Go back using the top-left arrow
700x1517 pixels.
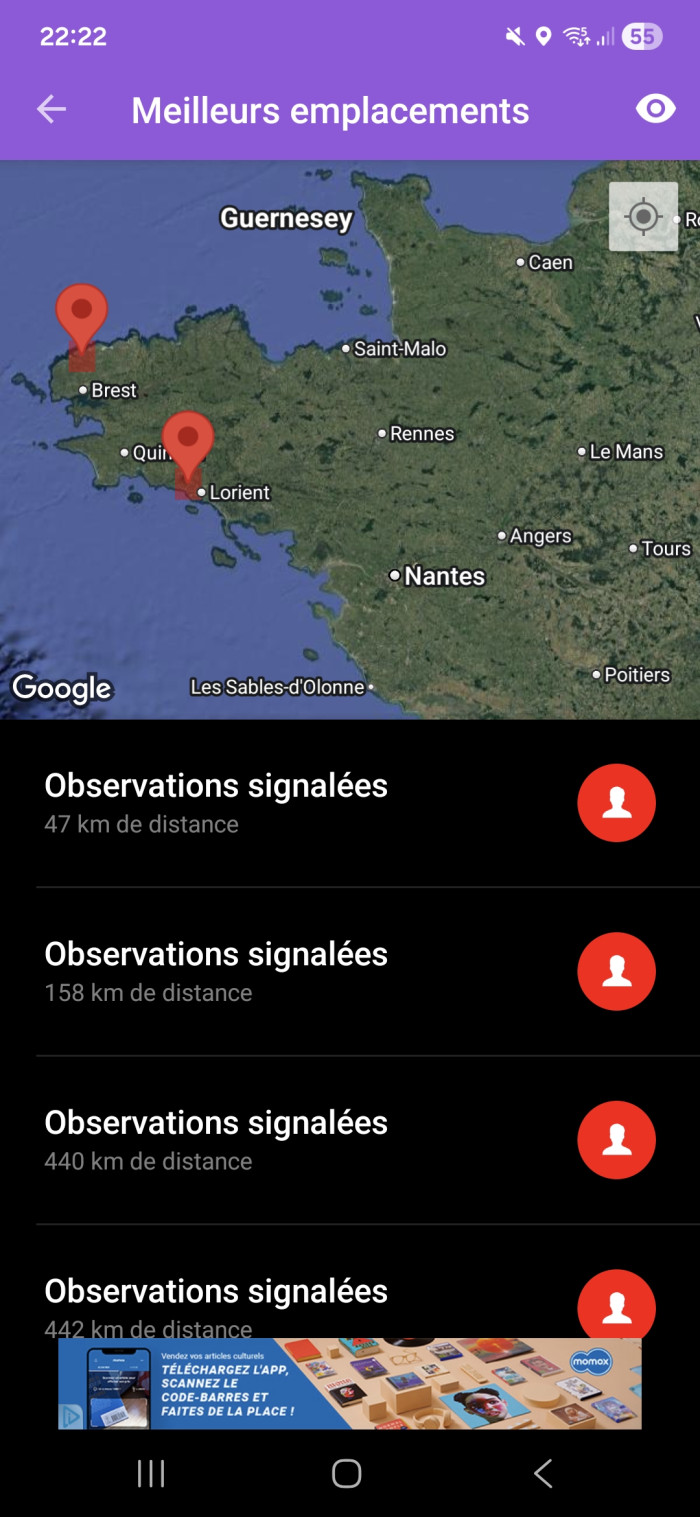[51, 109]
